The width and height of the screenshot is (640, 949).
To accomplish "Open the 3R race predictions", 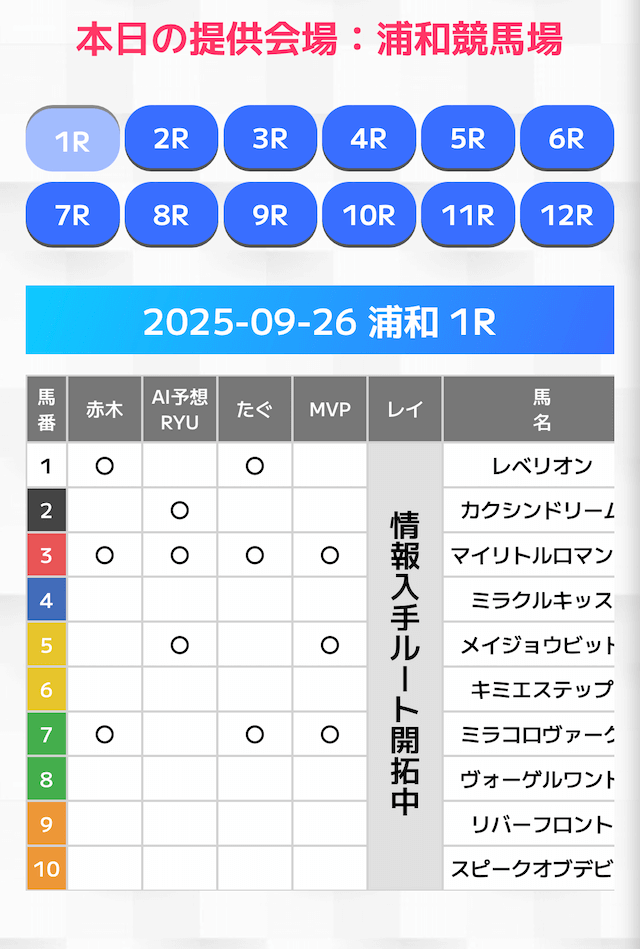I will pyautogui.click(x=270, y=138).
